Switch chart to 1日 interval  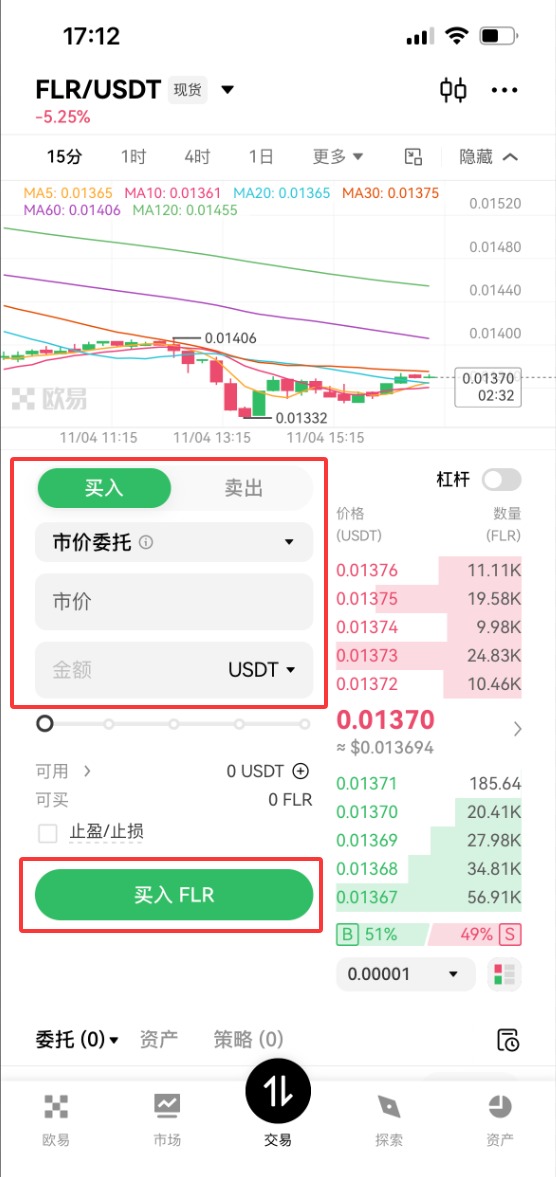click(261, 156)
